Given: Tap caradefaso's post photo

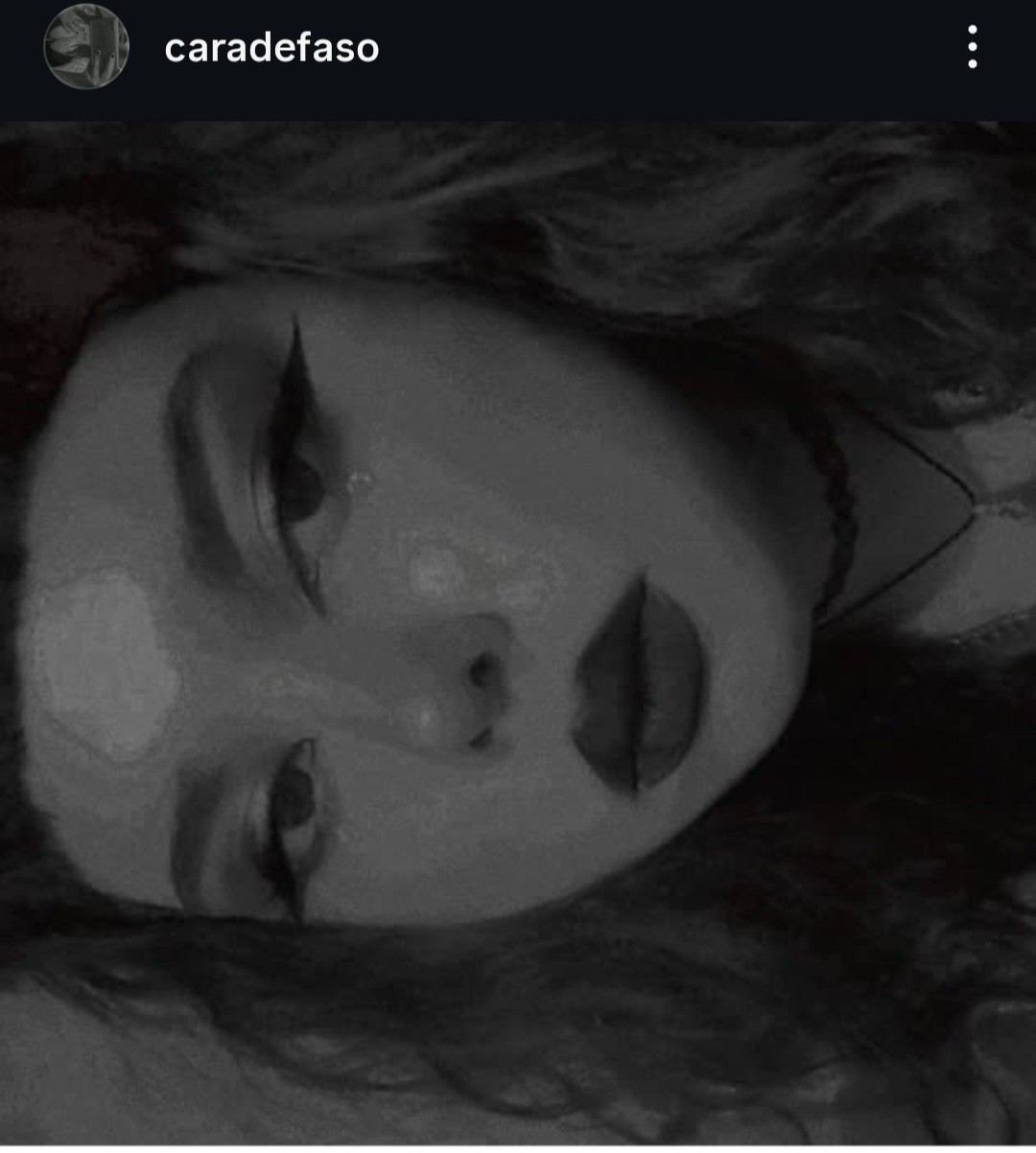Looking at the screenshot, I should pyautogui.click(x=518, y=633).
